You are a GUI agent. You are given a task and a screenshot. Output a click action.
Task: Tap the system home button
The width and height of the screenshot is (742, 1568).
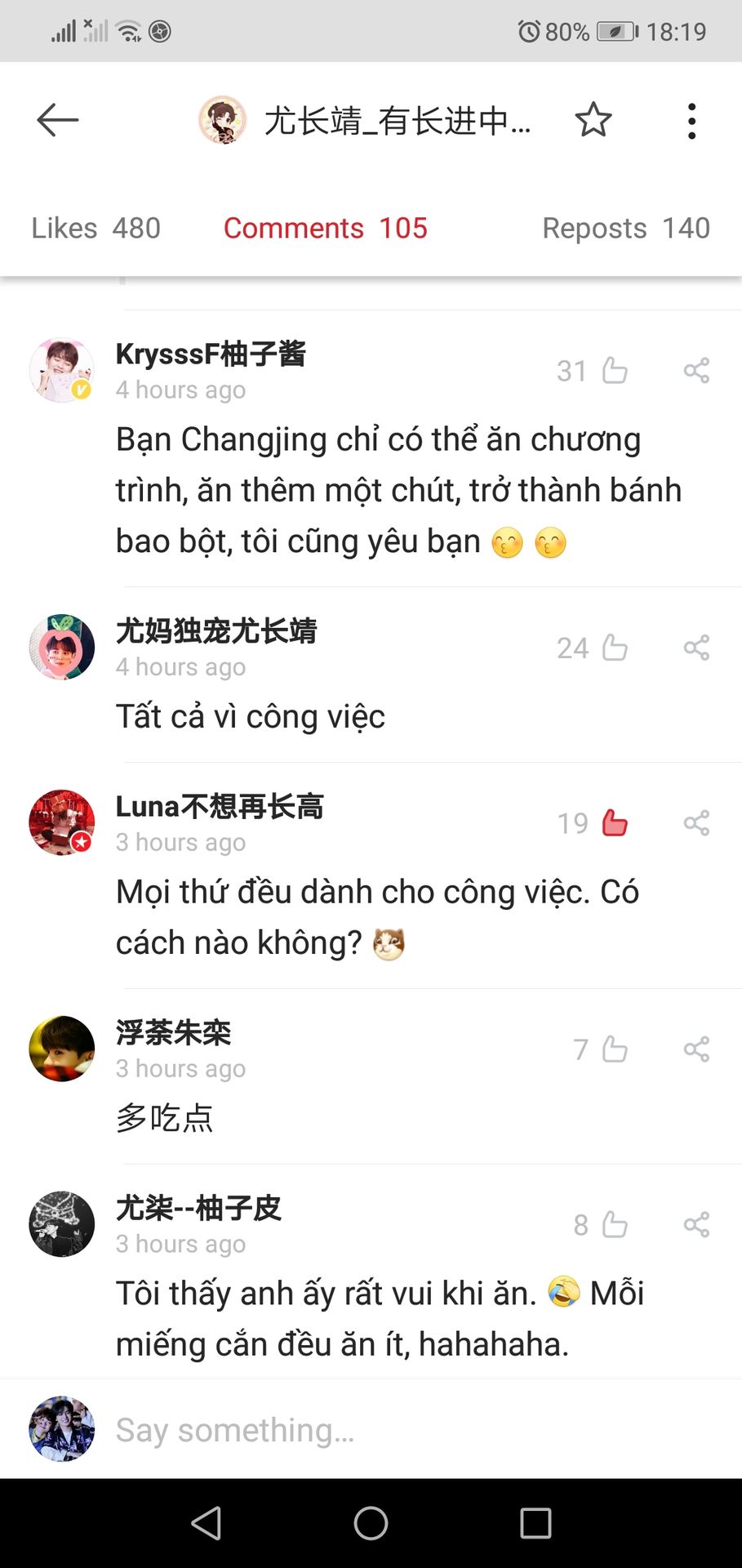click(x=371, y=1523)
